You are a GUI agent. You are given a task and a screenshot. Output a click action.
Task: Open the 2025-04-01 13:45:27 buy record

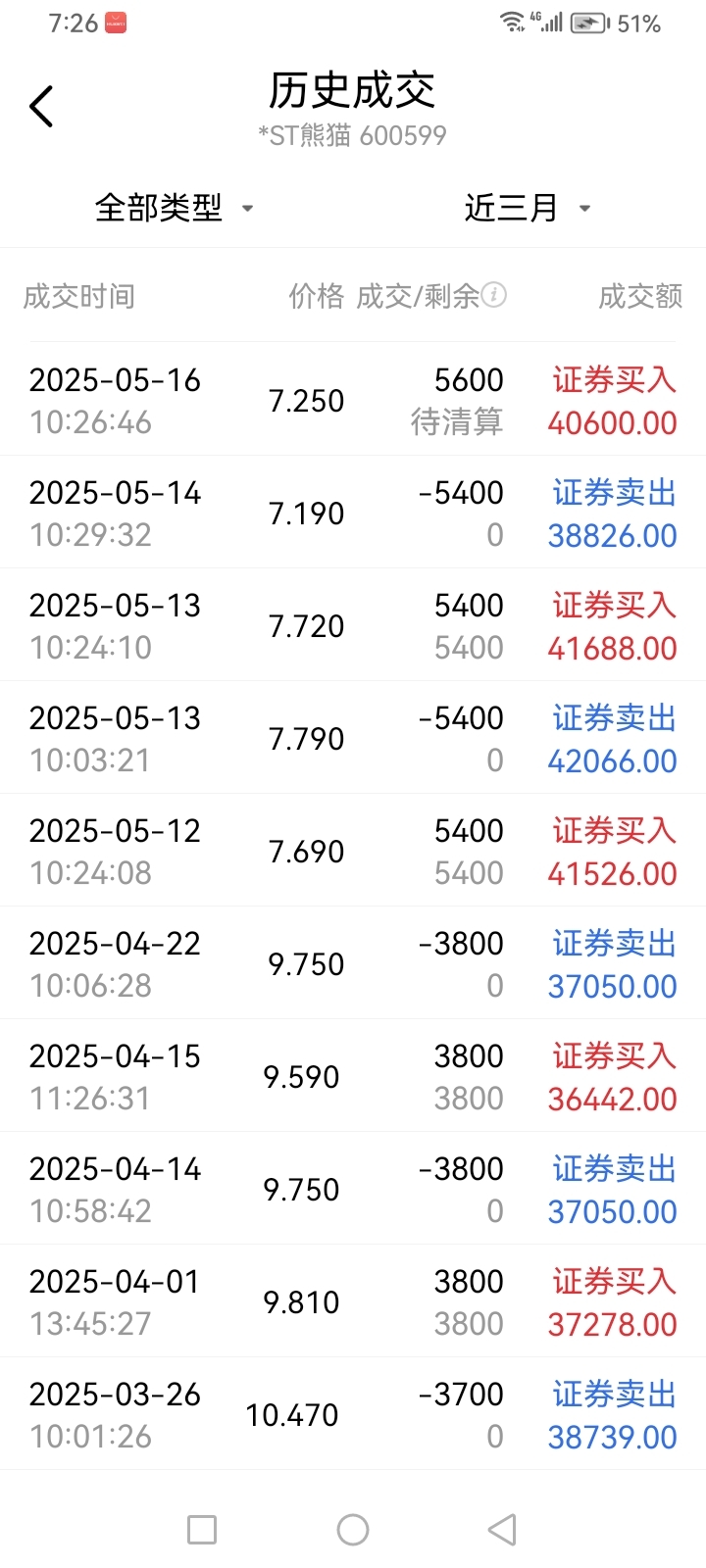click(353, 1301)
